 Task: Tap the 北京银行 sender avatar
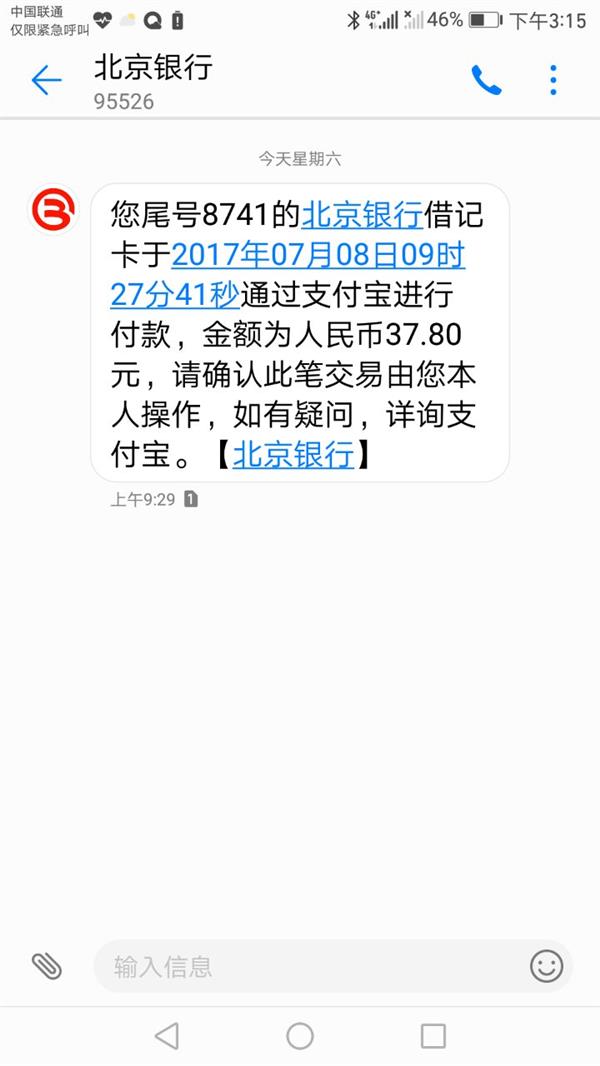pyautogui.click(x=52, y=209)
